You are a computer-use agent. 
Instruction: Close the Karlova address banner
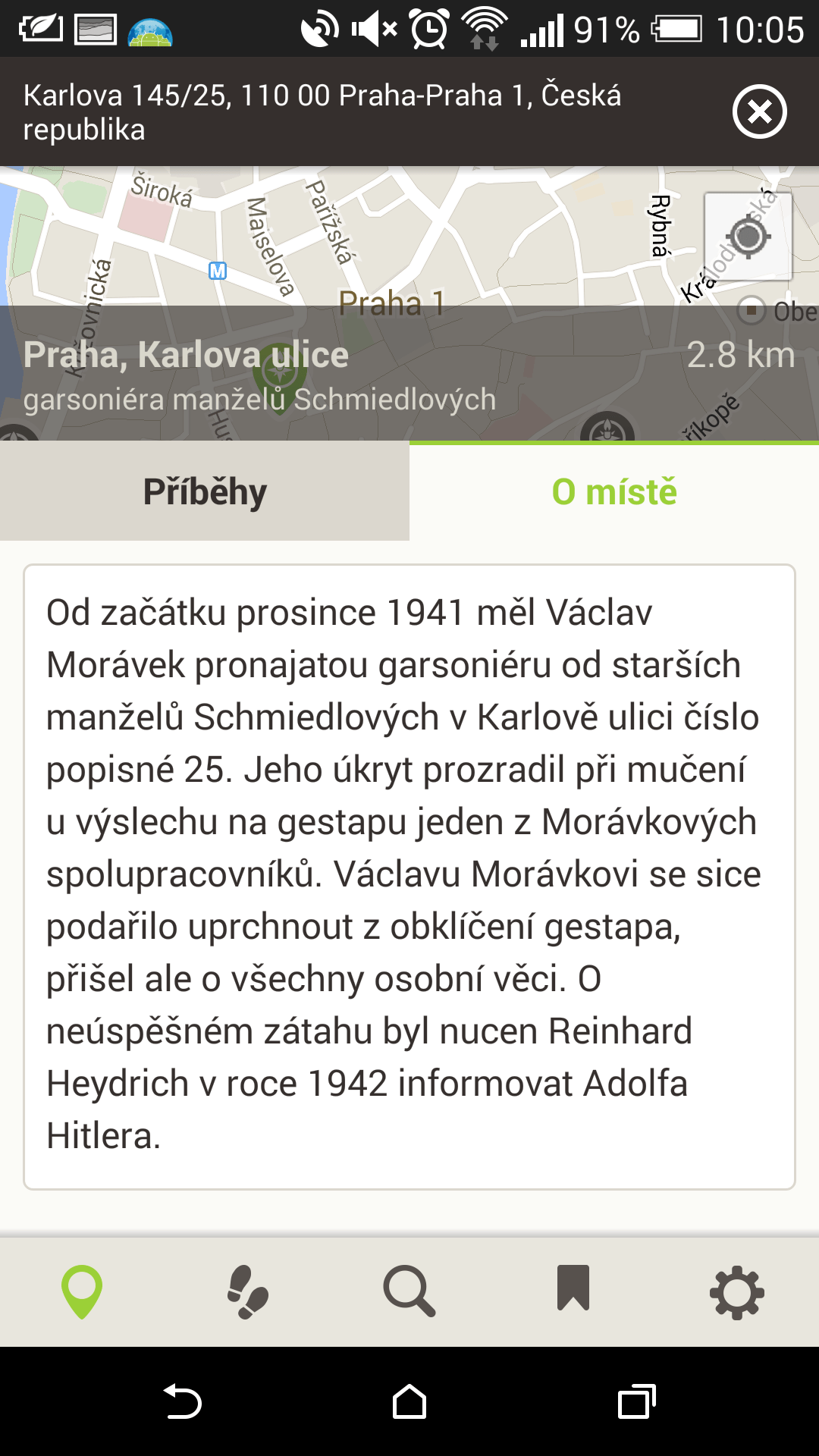click(x=759, y=111)
